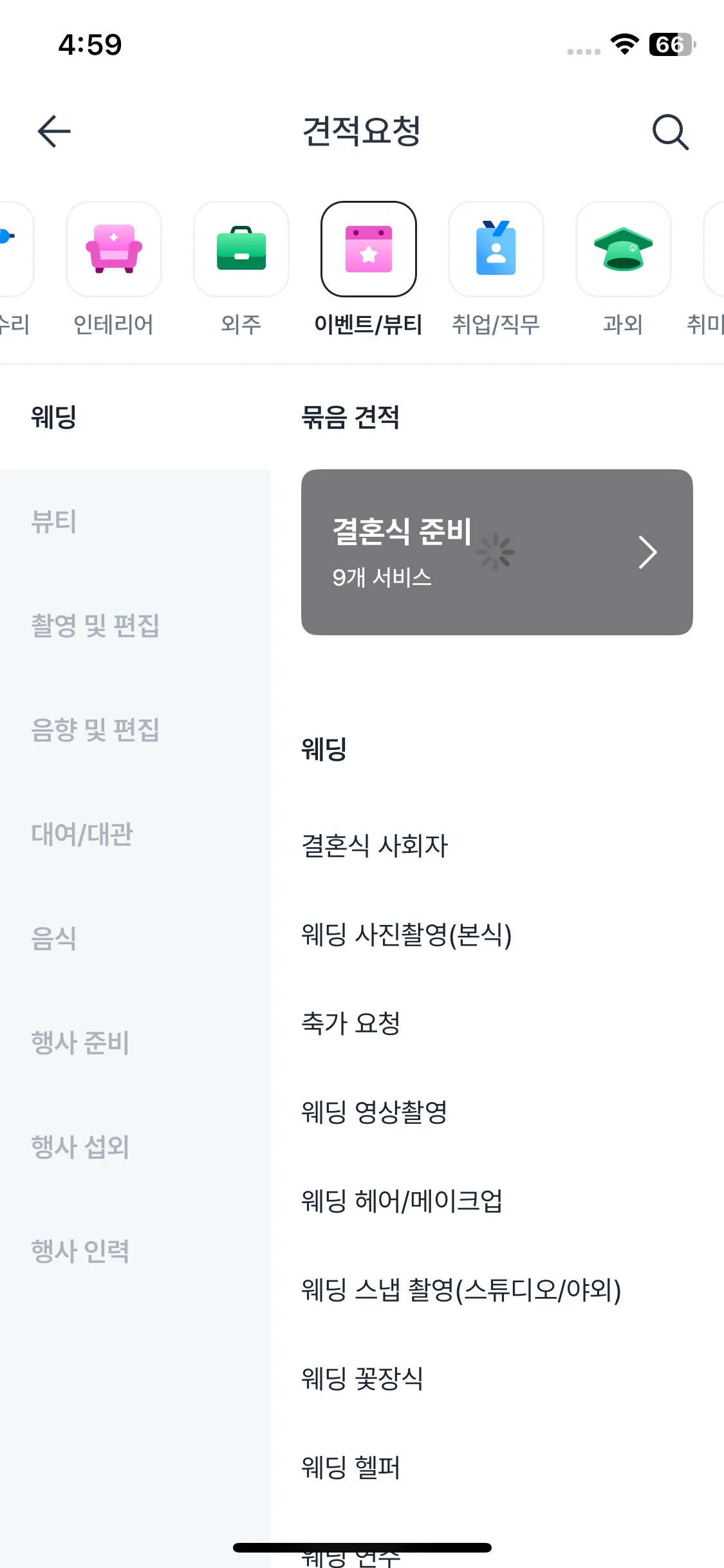Select the 과외 graduation cap icon

click(x=622, y=249)
